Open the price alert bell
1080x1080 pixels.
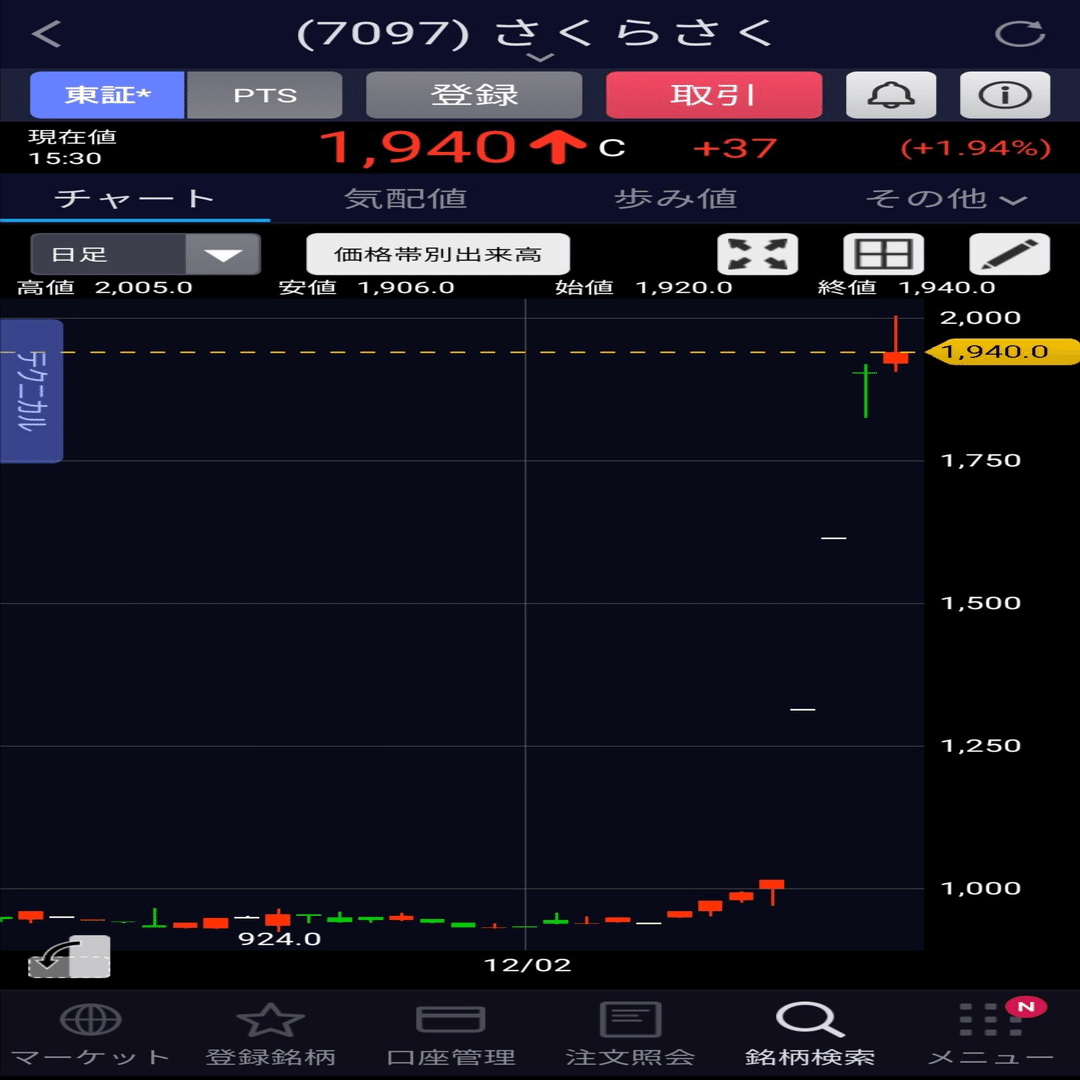(x=890, y=95)
